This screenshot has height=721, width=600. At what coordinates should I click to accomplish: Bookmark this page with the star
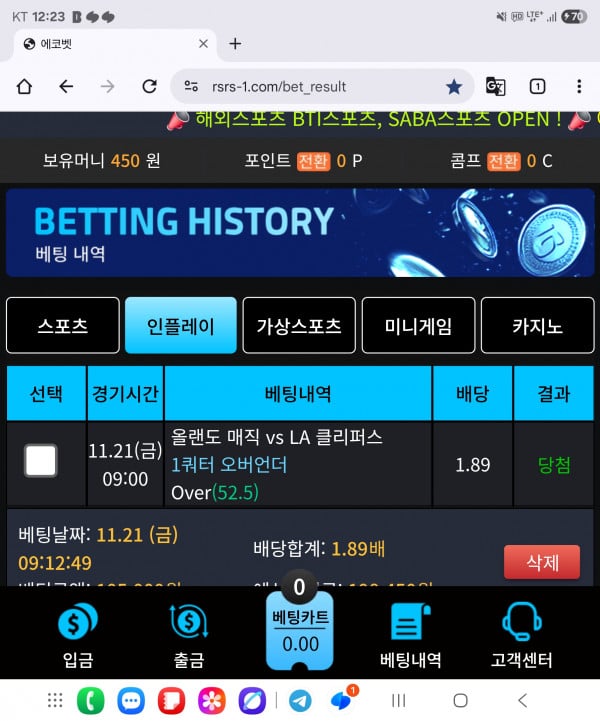click(454, 87)
